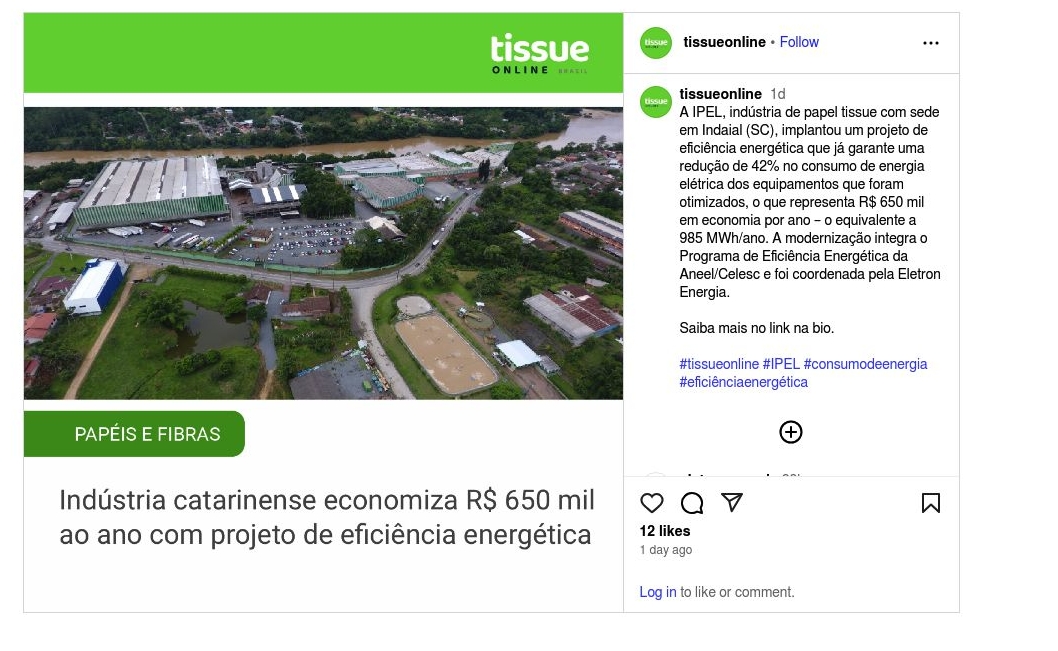
Task: Open the #IPEL hashtag
Action: click(x=781, y=364)
